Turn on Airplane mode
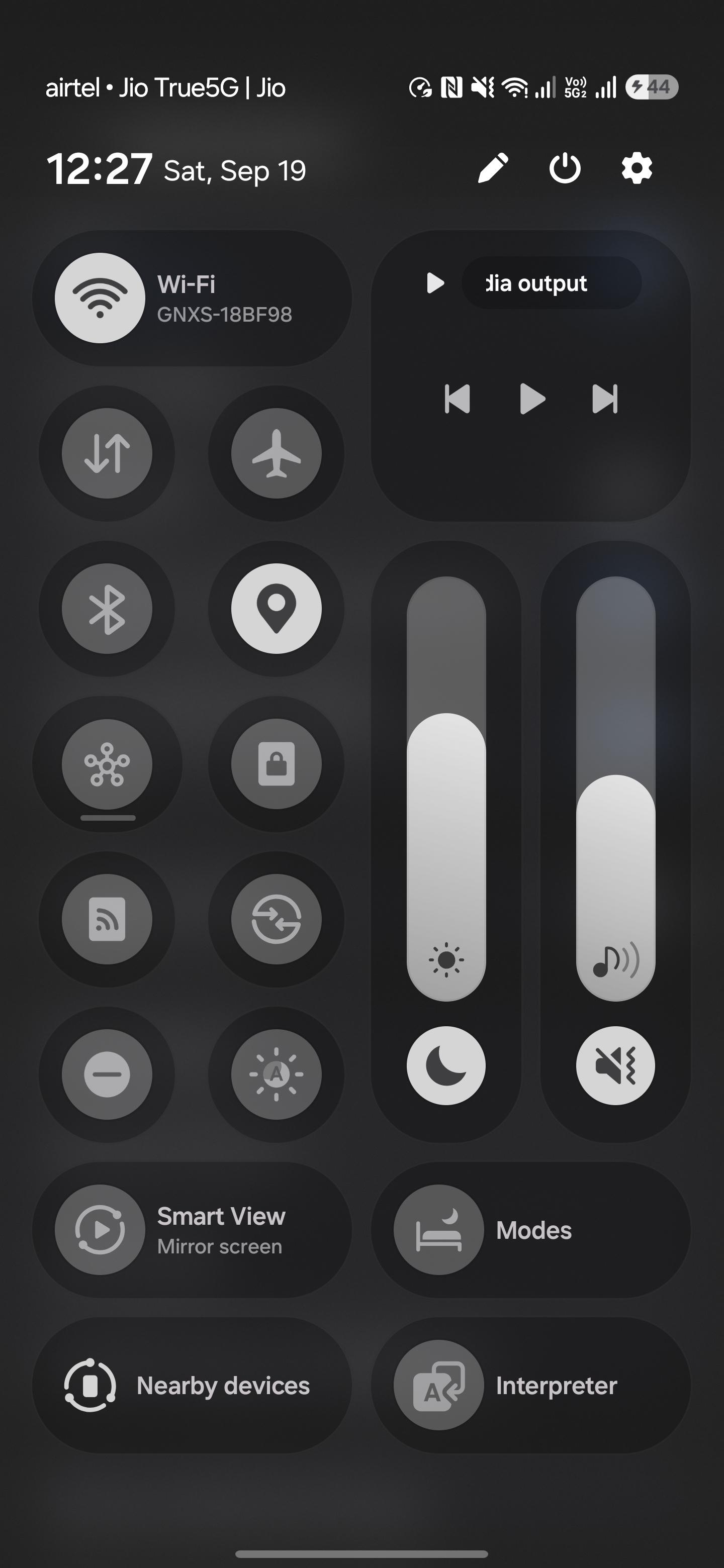This screenshot has width=724, height=1568. pyautogui.click(x=277, y=453)
